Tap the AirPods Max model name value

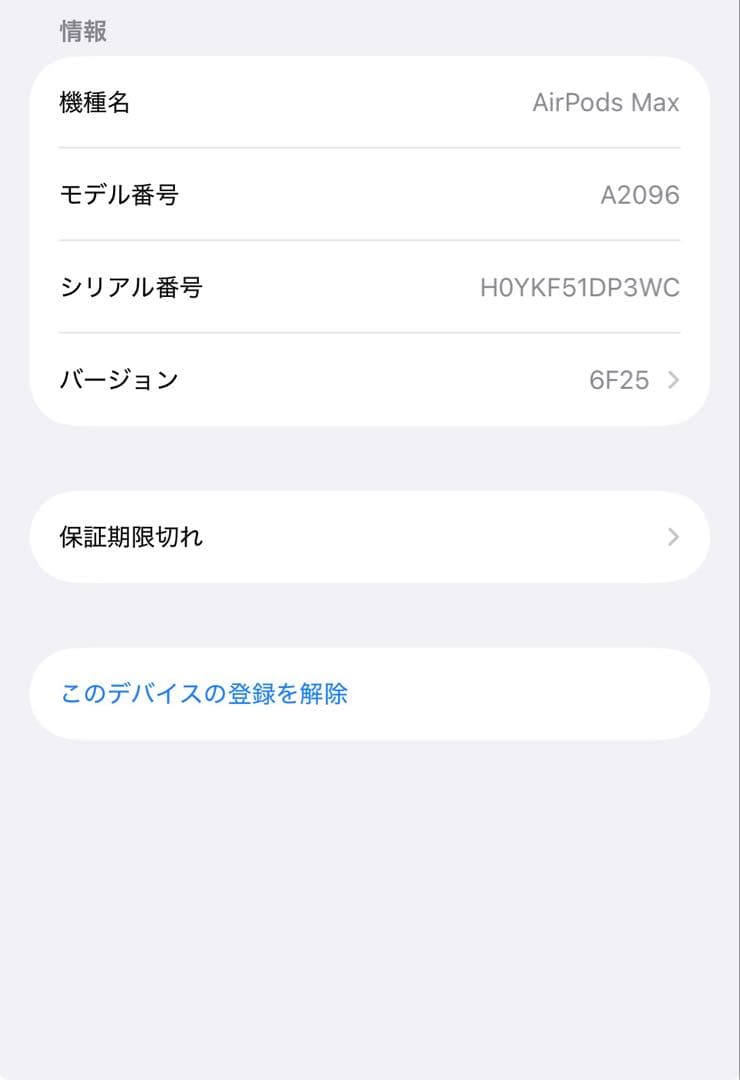(x=606, y=102)
